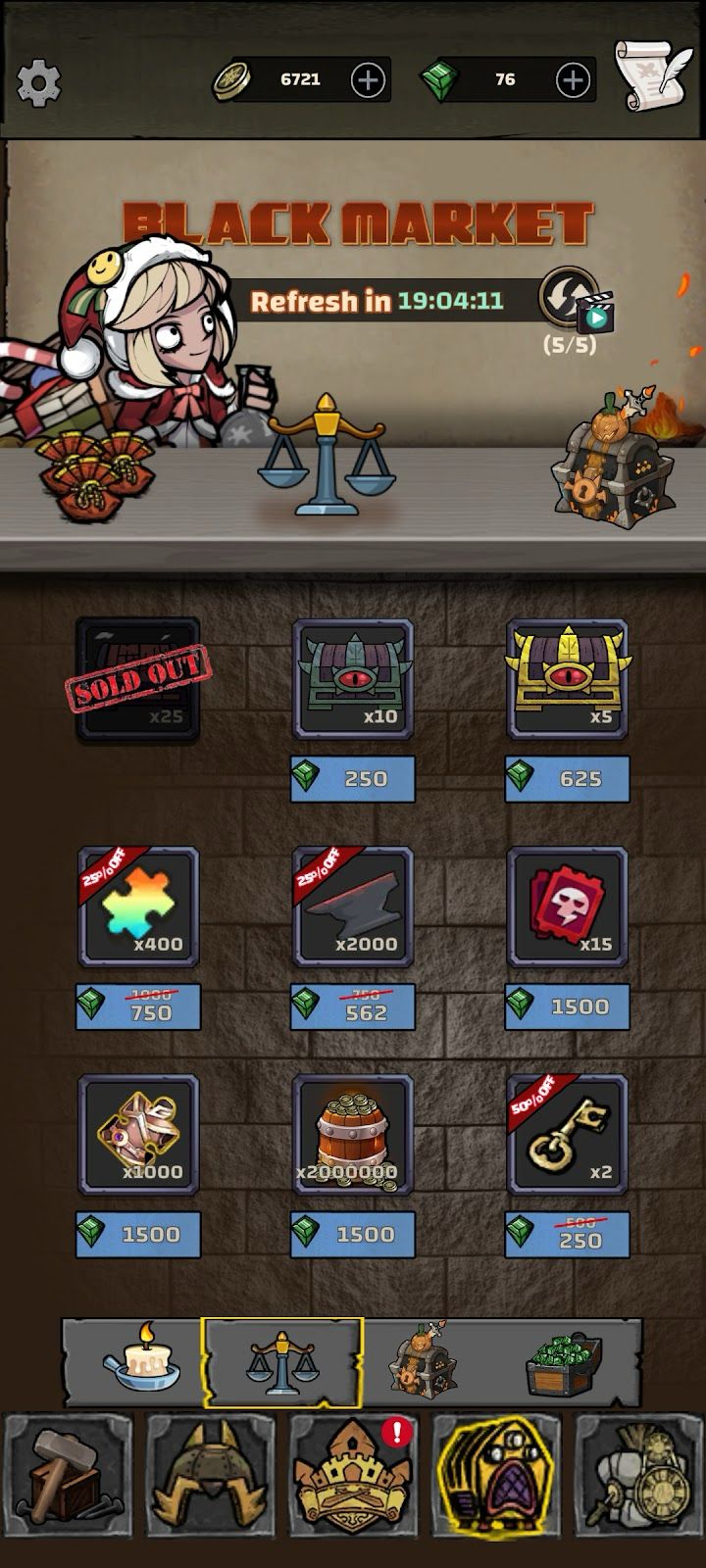Buy green eye chest x10 for 250
706x1568 pixels.
(x=353, y=778)
